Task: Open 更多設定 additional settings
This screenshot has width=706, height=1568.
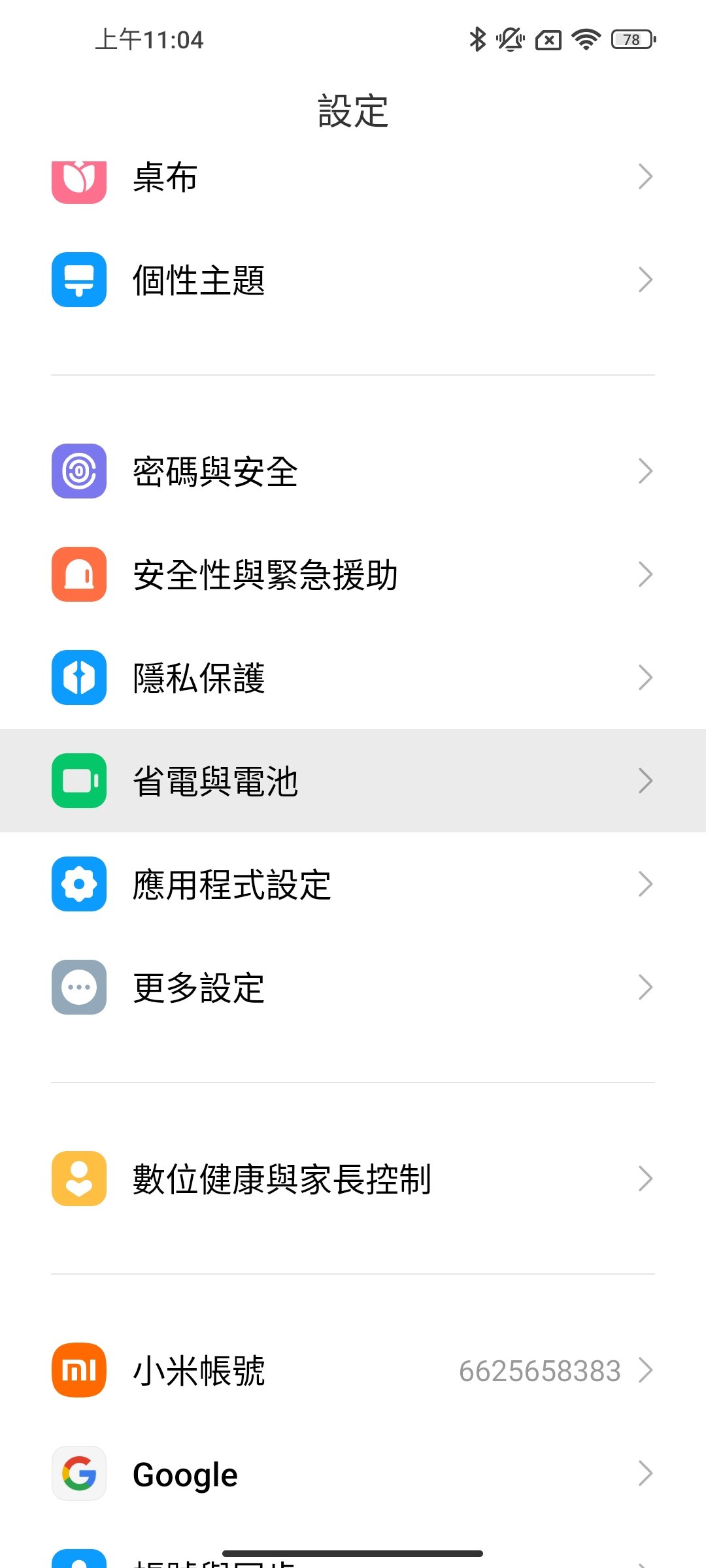Action: [x=353, y=987]
